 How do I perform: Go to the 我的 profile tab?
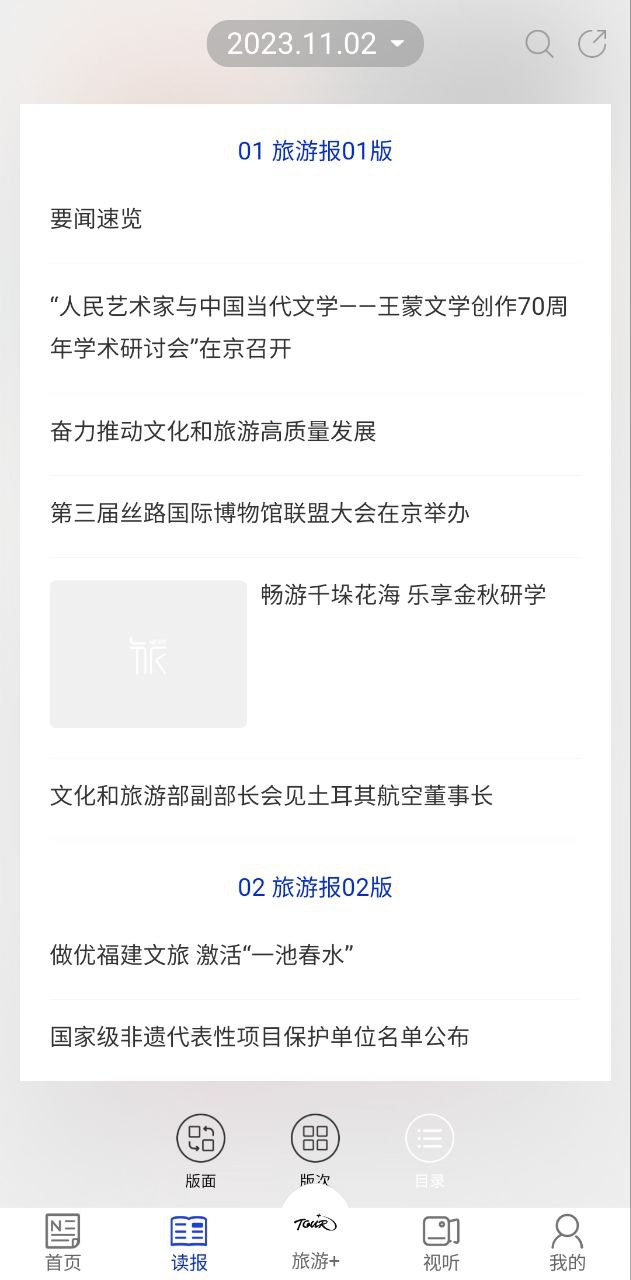click(567, 1242)
